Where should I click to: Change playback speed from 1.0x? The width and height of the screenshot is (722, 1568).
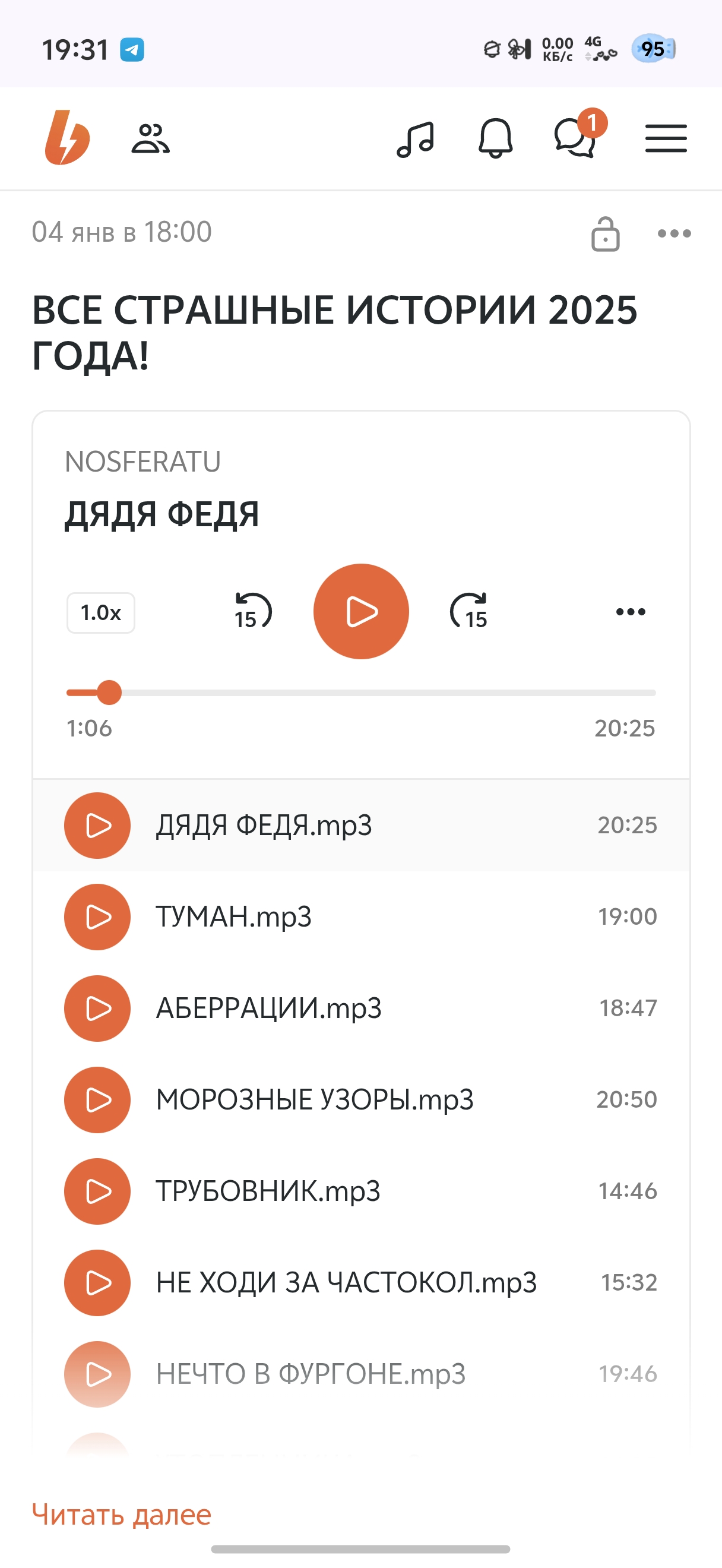(101, 612)
